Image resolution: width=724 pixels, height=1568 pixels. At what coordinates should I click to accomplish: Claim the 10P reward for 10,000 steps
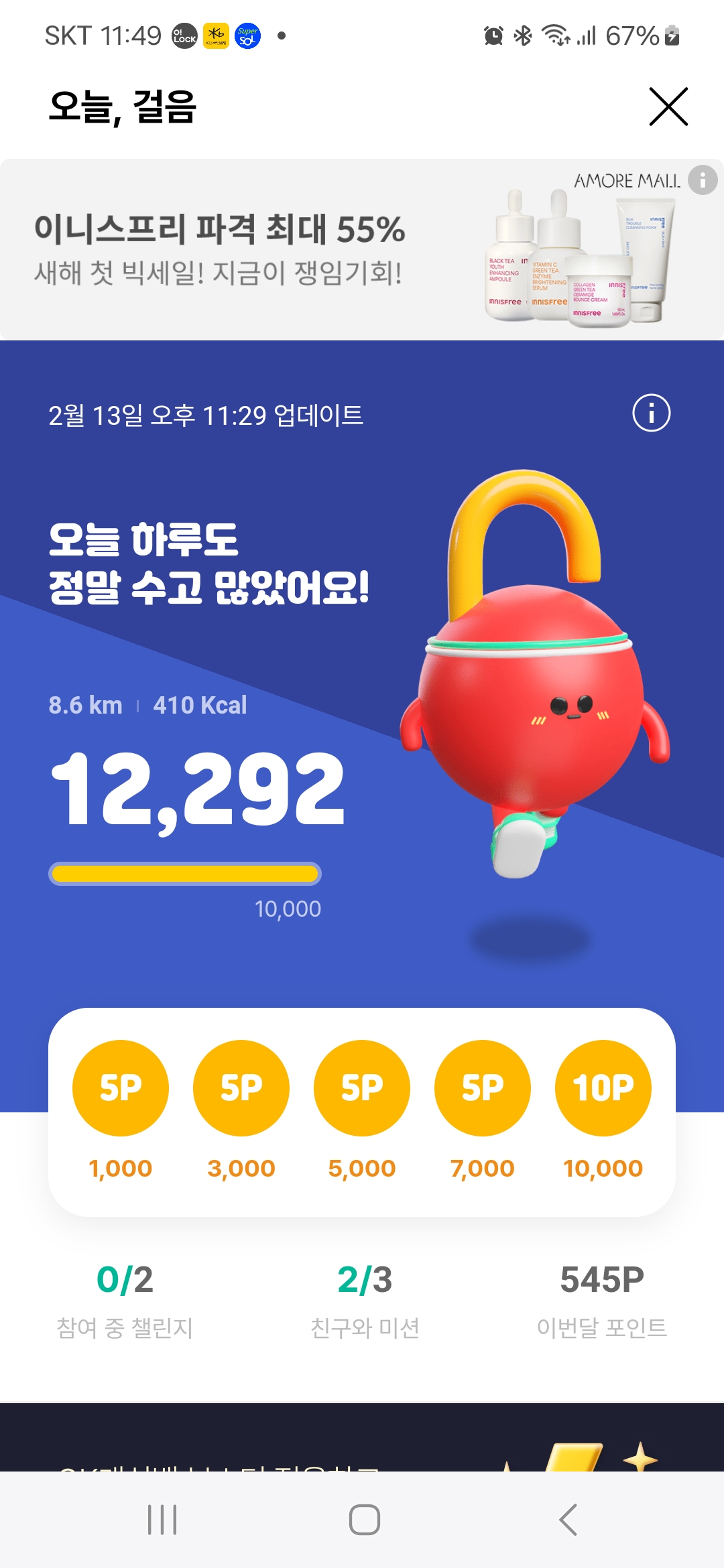603,1088
